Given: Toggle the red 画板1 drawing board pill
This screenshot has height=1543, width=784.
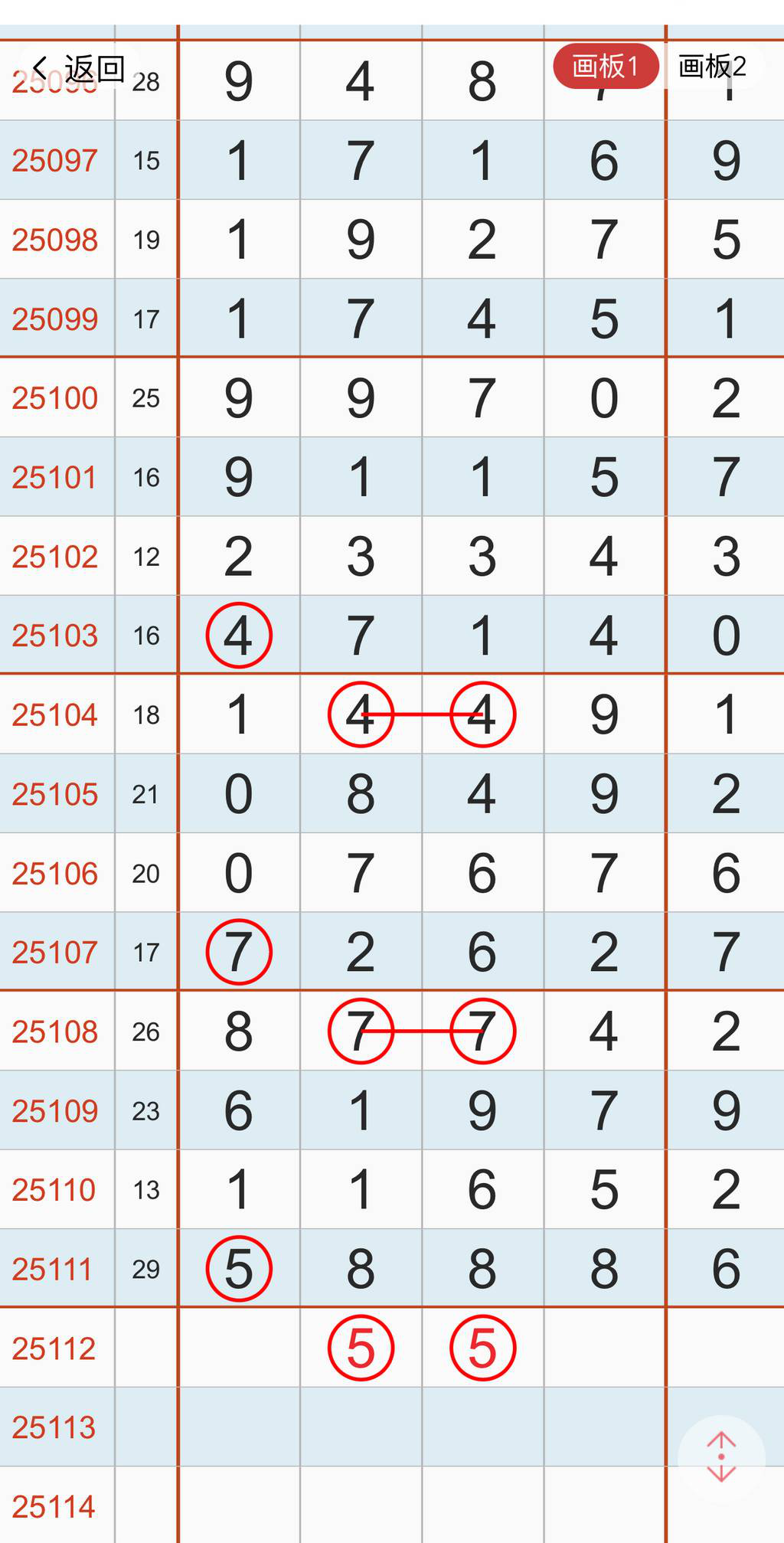Looking at the screenshot, I should (606, 67).
